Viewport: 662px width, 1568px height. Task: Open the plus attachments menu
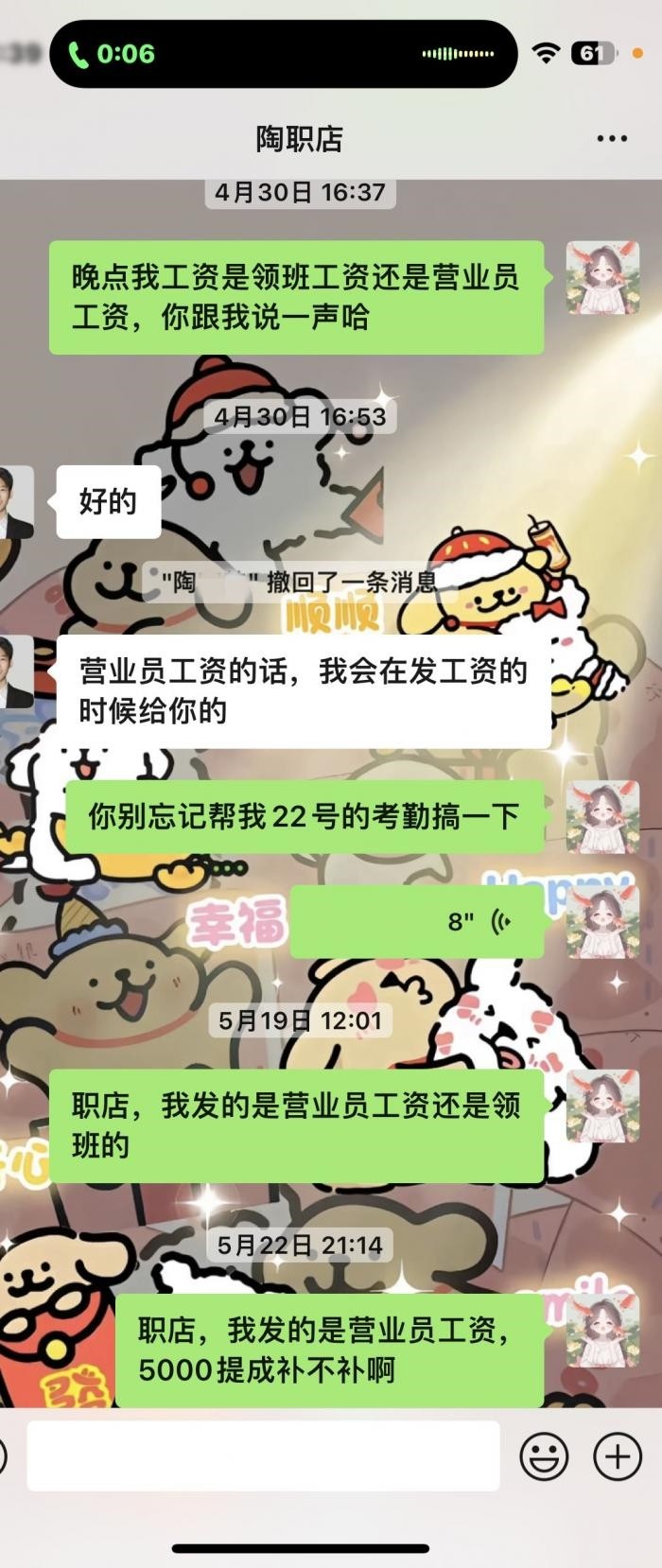pyautogui.click(x=618, y=1456)
